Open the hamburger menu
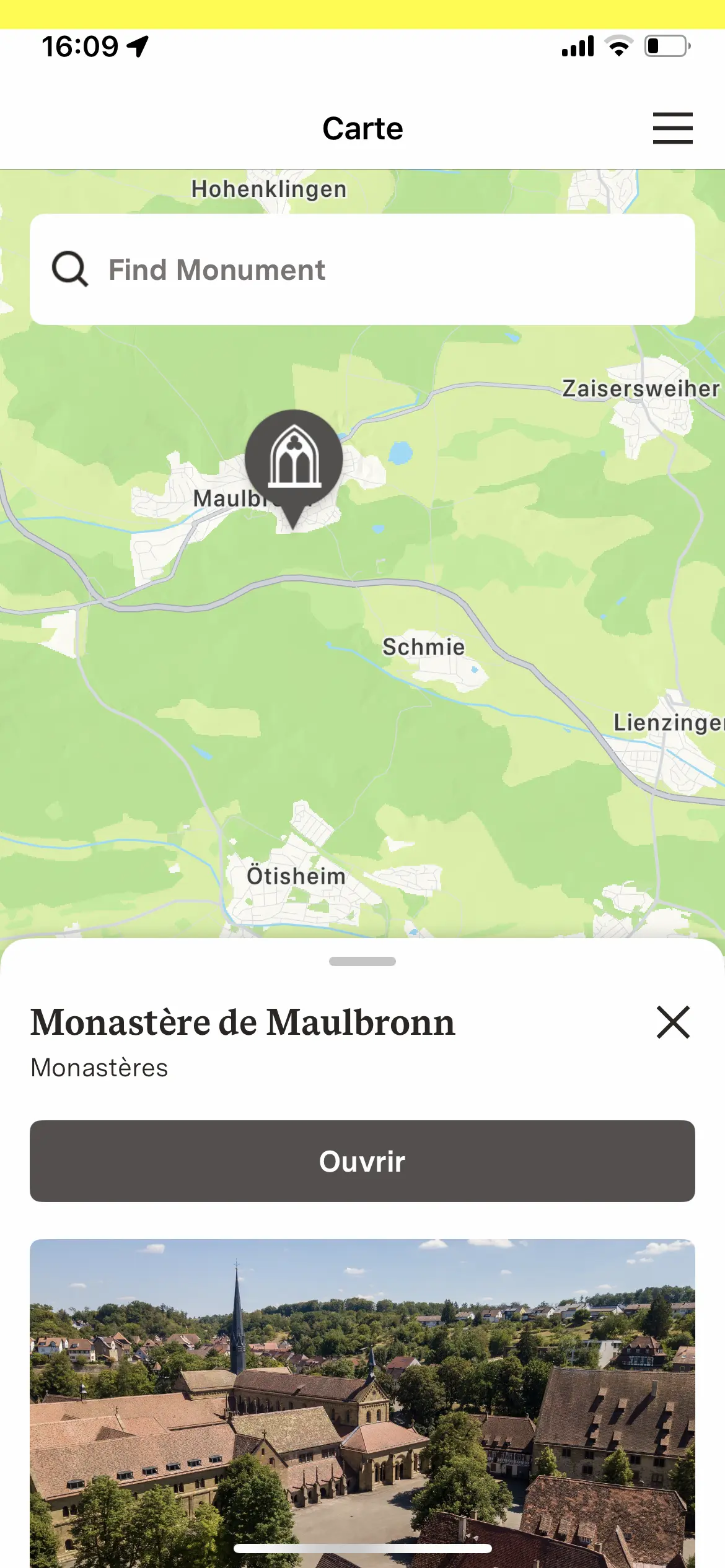Image resolution: width=725 pixels, height=1568 pixels. click(672, 128)
